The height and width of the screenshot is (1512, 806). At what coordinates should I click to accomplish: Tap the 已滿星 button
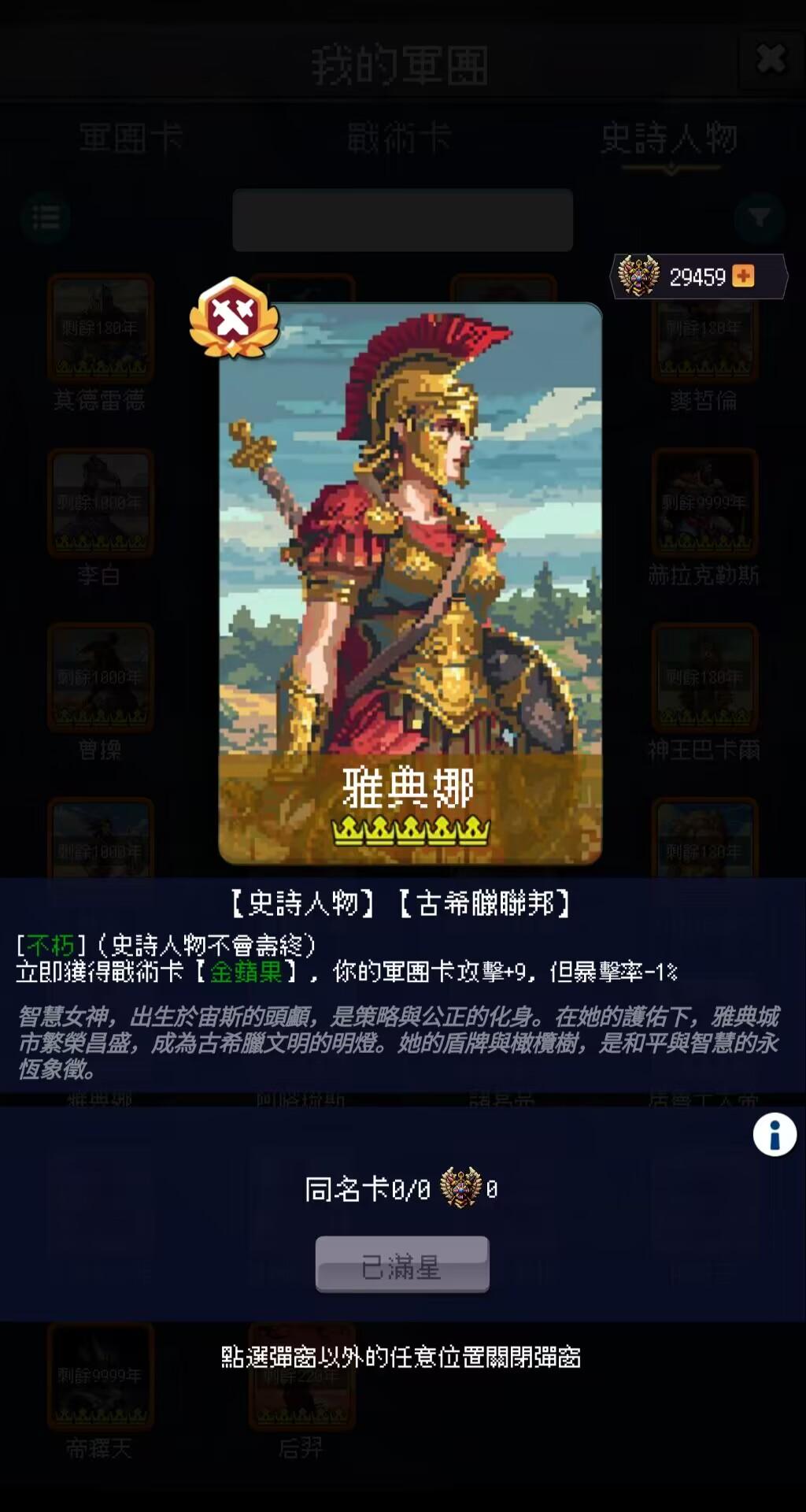(402, 1265)
